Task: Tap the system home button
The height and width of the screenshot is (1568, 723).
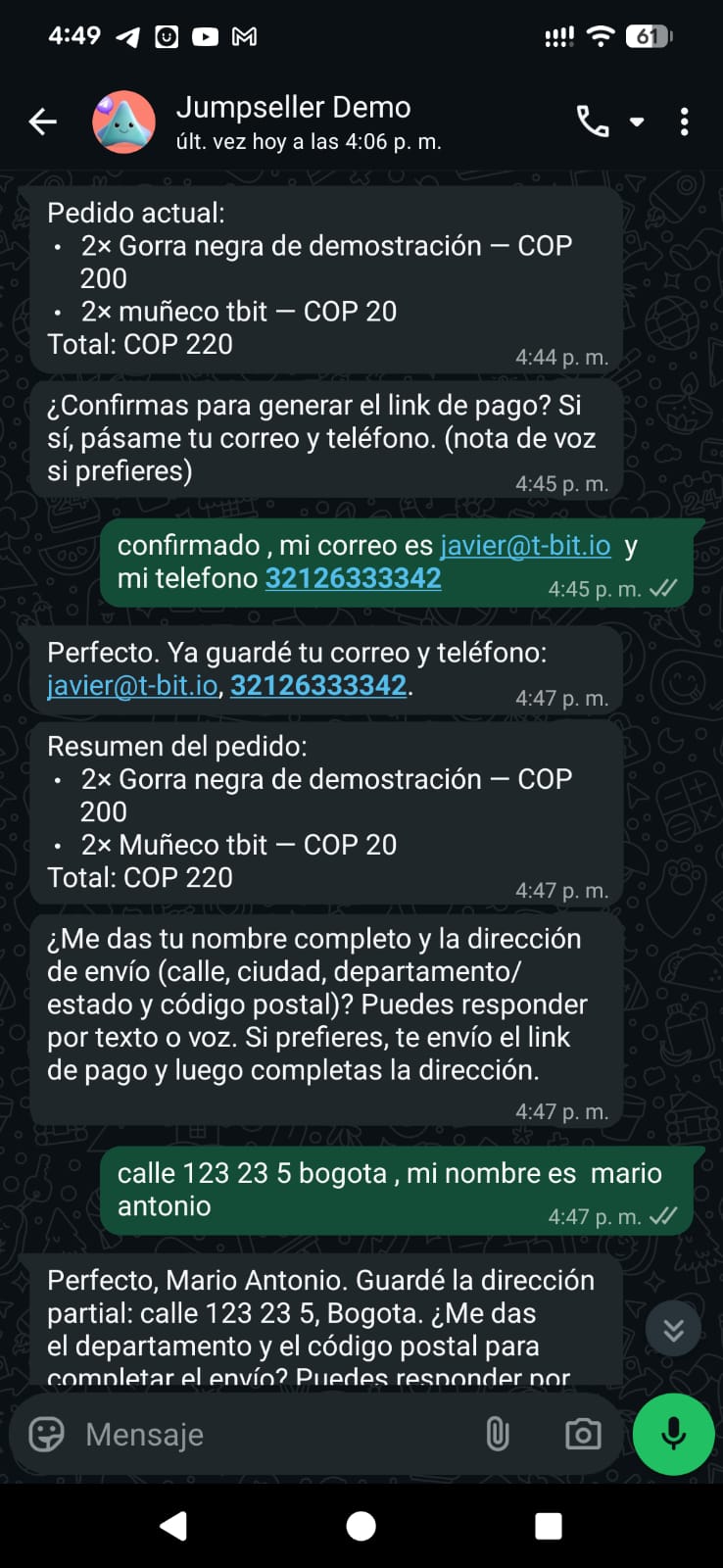Action: click(x=361, y=1526)
